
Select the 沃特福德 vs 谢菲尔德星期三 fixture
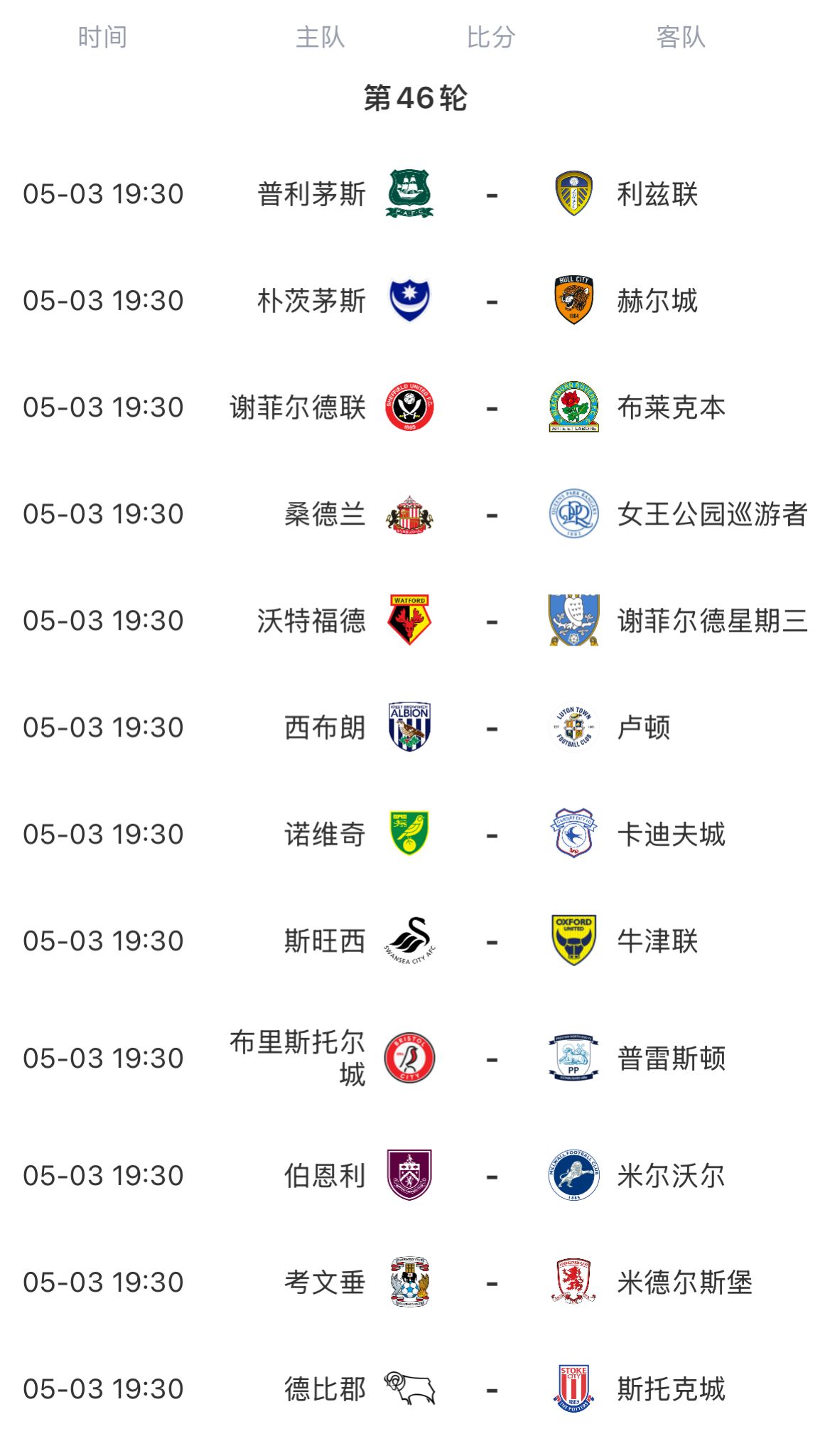coord(490,621)
